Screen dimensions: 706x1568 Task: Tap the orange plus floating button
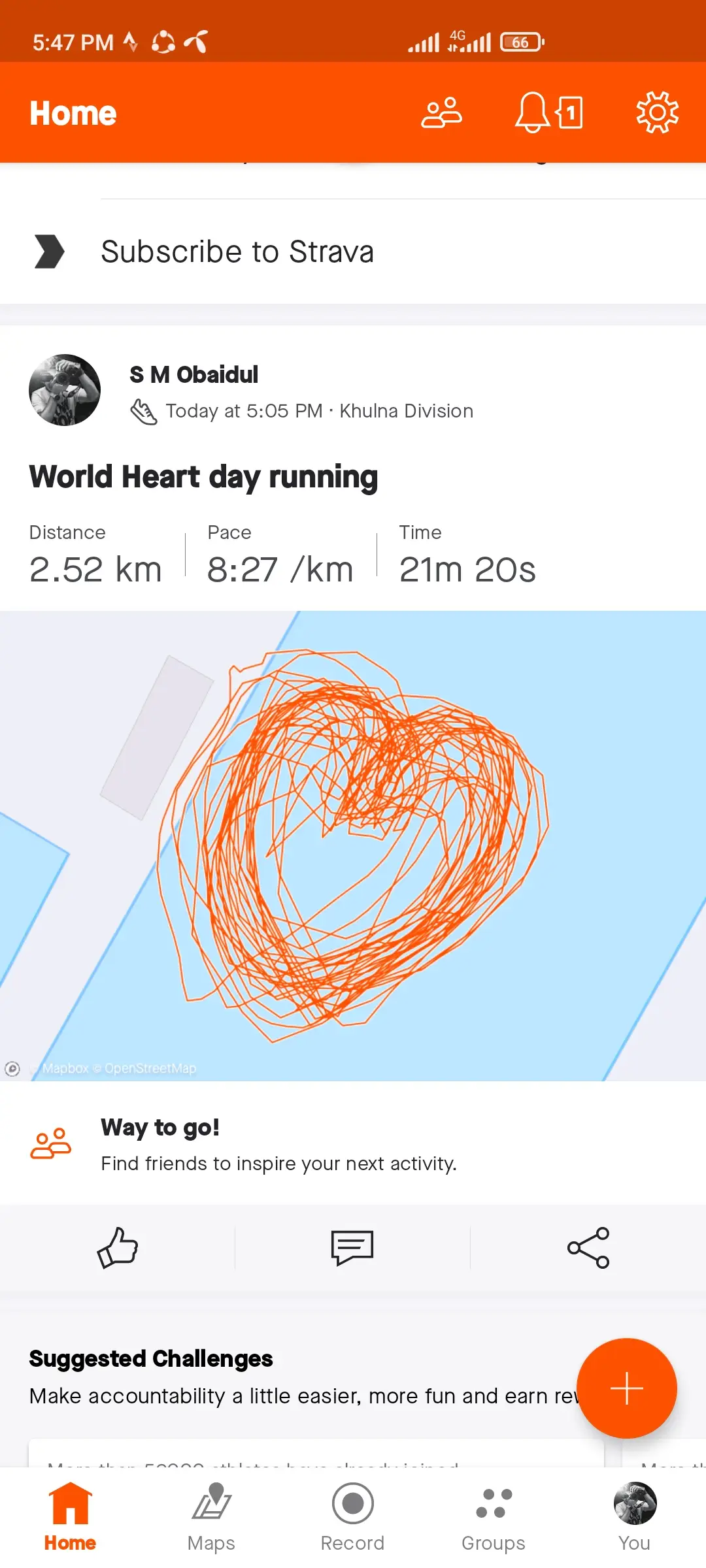626,1388
